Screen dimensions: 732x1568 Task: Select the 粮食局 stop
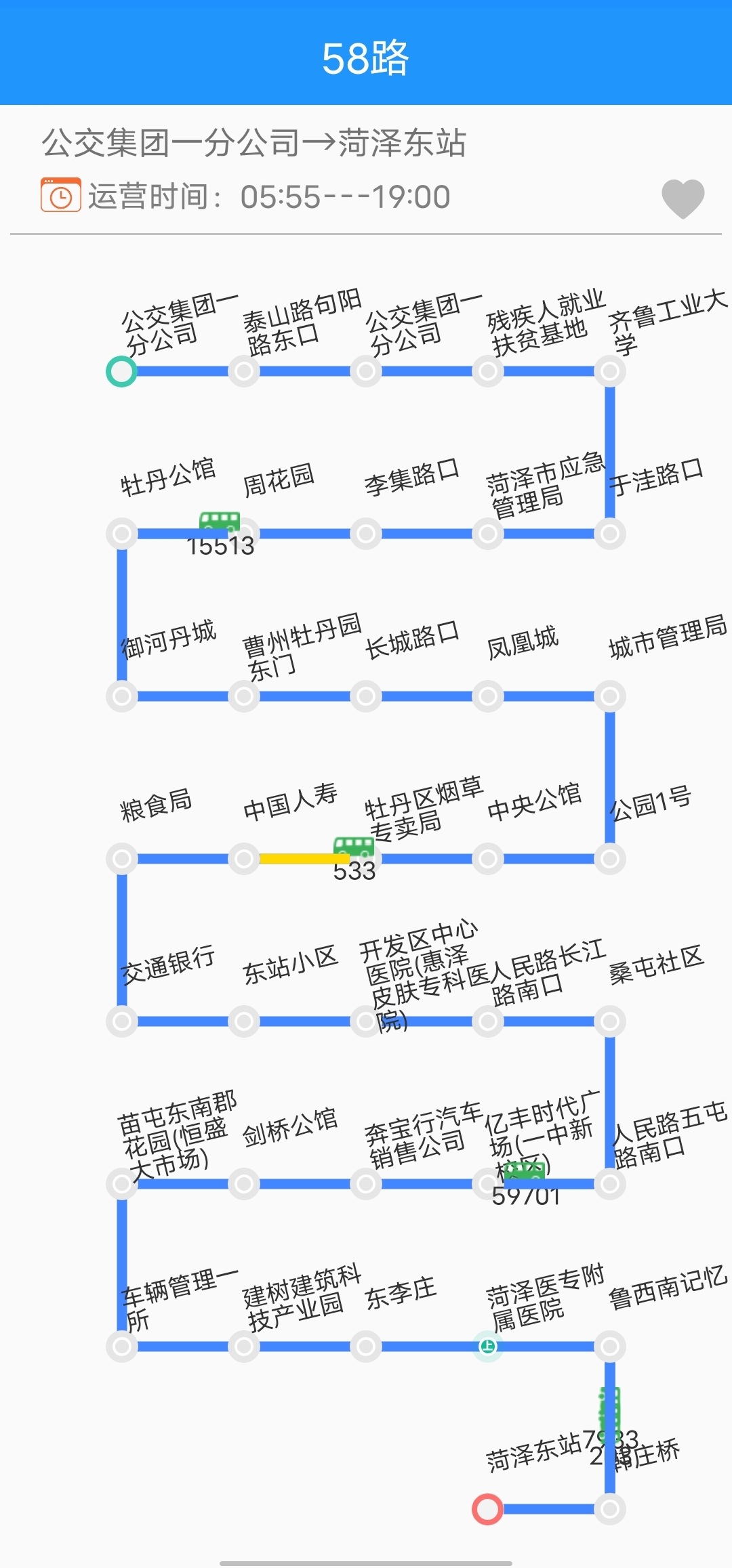(x=122, y=859)
